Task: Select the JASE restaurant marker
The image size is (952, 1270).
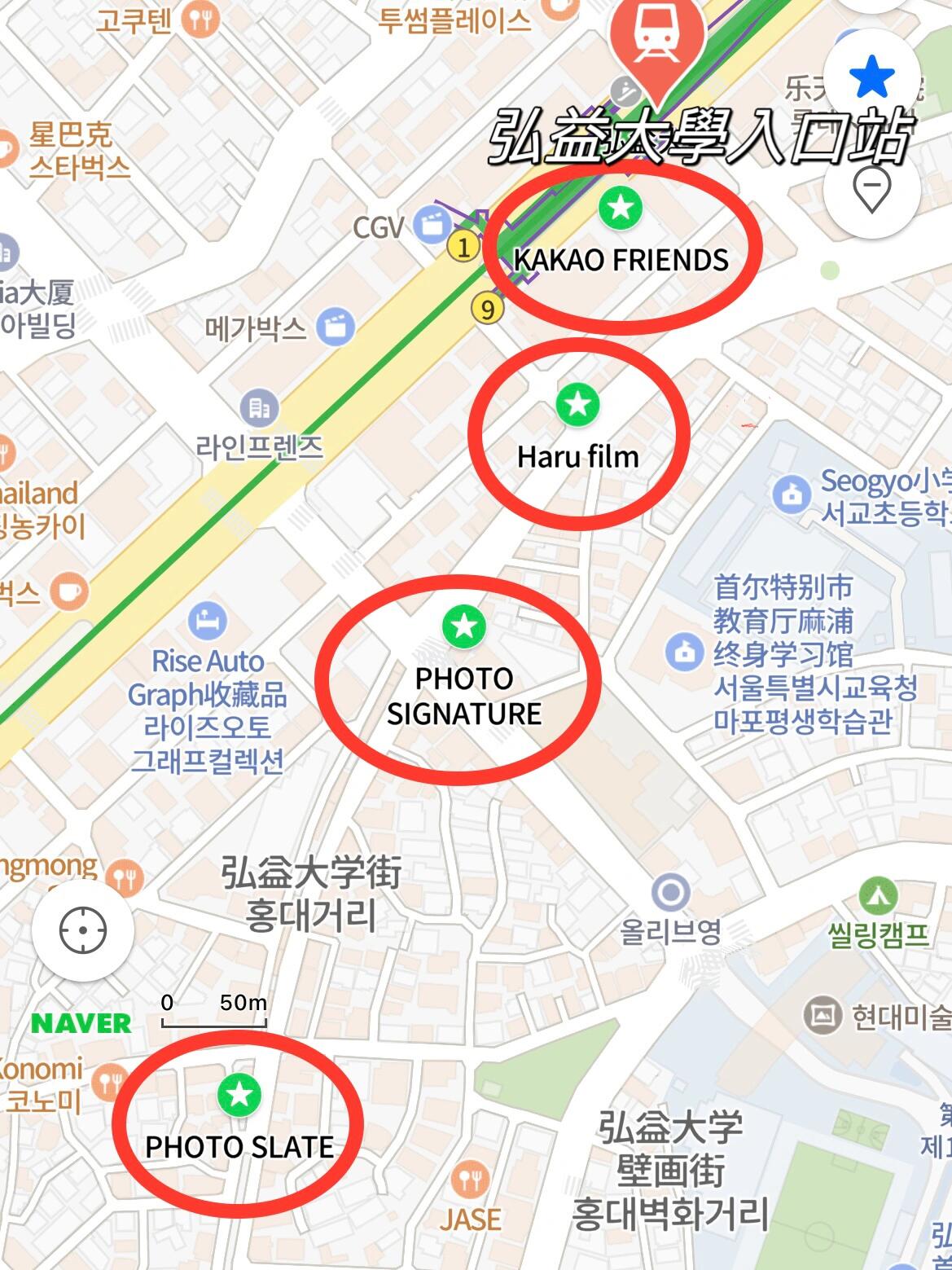Action: (x=470, y=1180)
